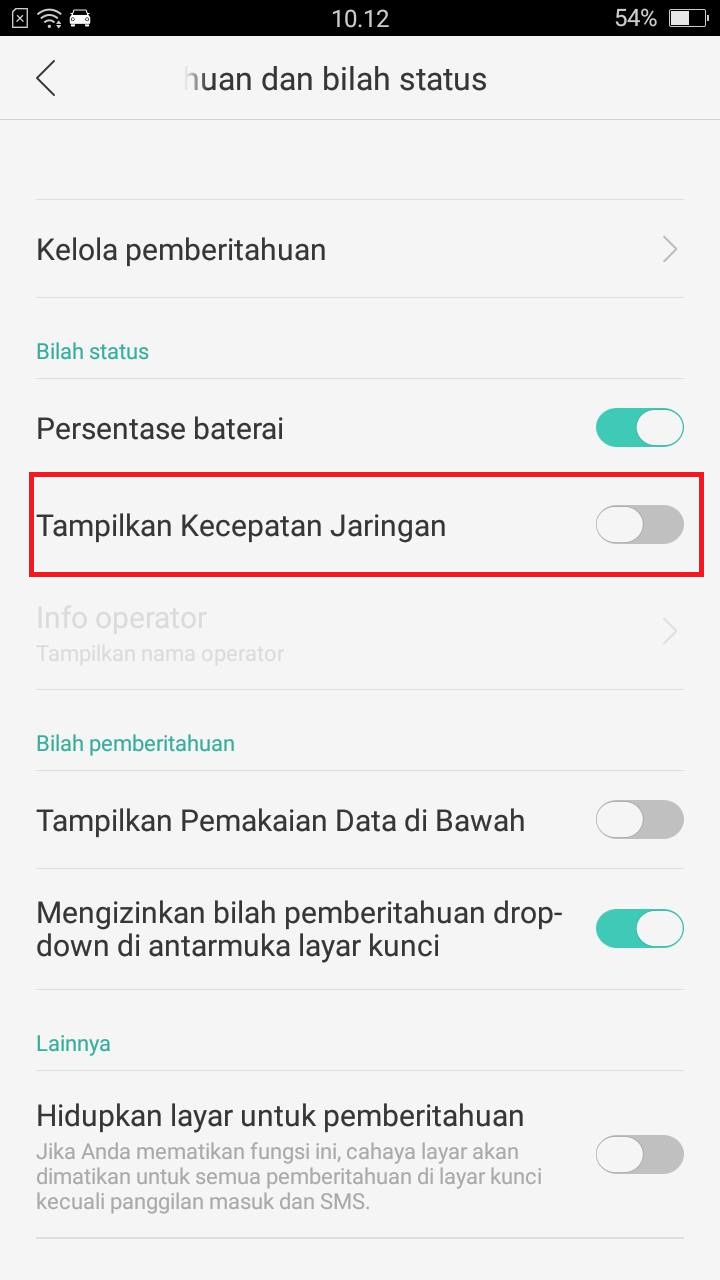Disable drop-down bilah pemberitahuan on lock screen

click(640, 928)
